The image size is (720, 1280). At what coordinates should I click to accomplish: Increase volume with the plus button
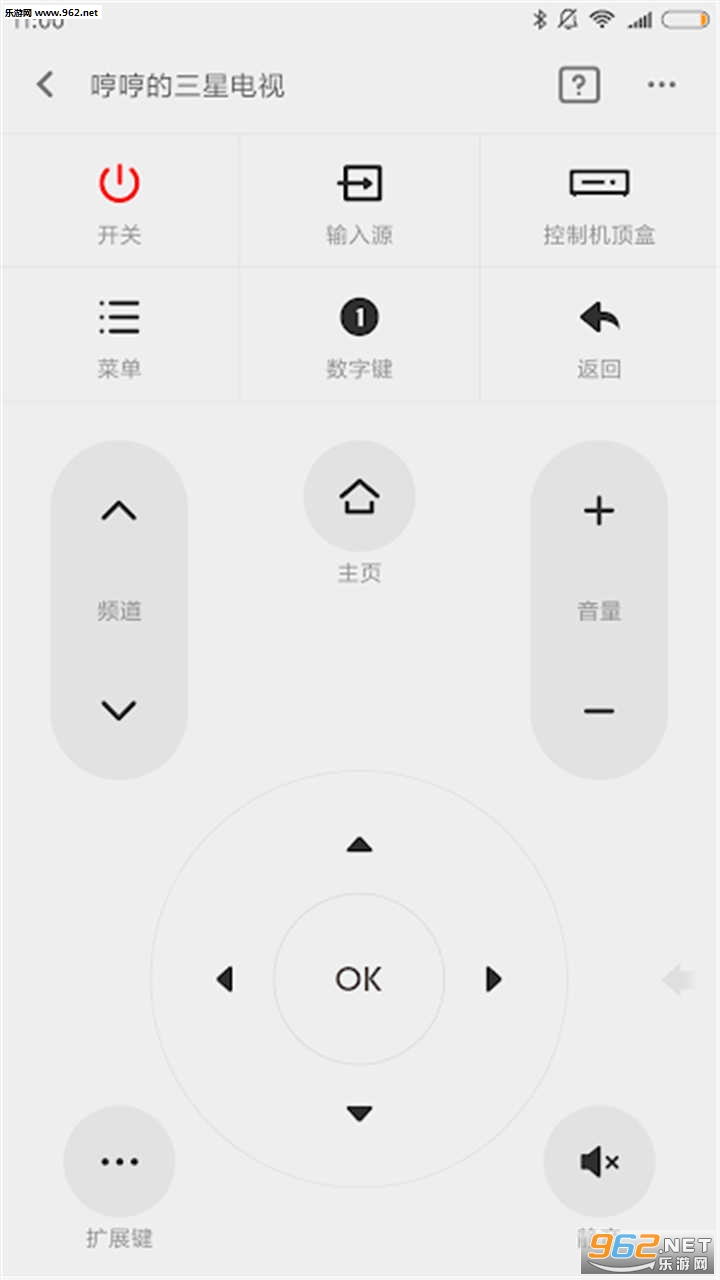(x=599, y=511)
